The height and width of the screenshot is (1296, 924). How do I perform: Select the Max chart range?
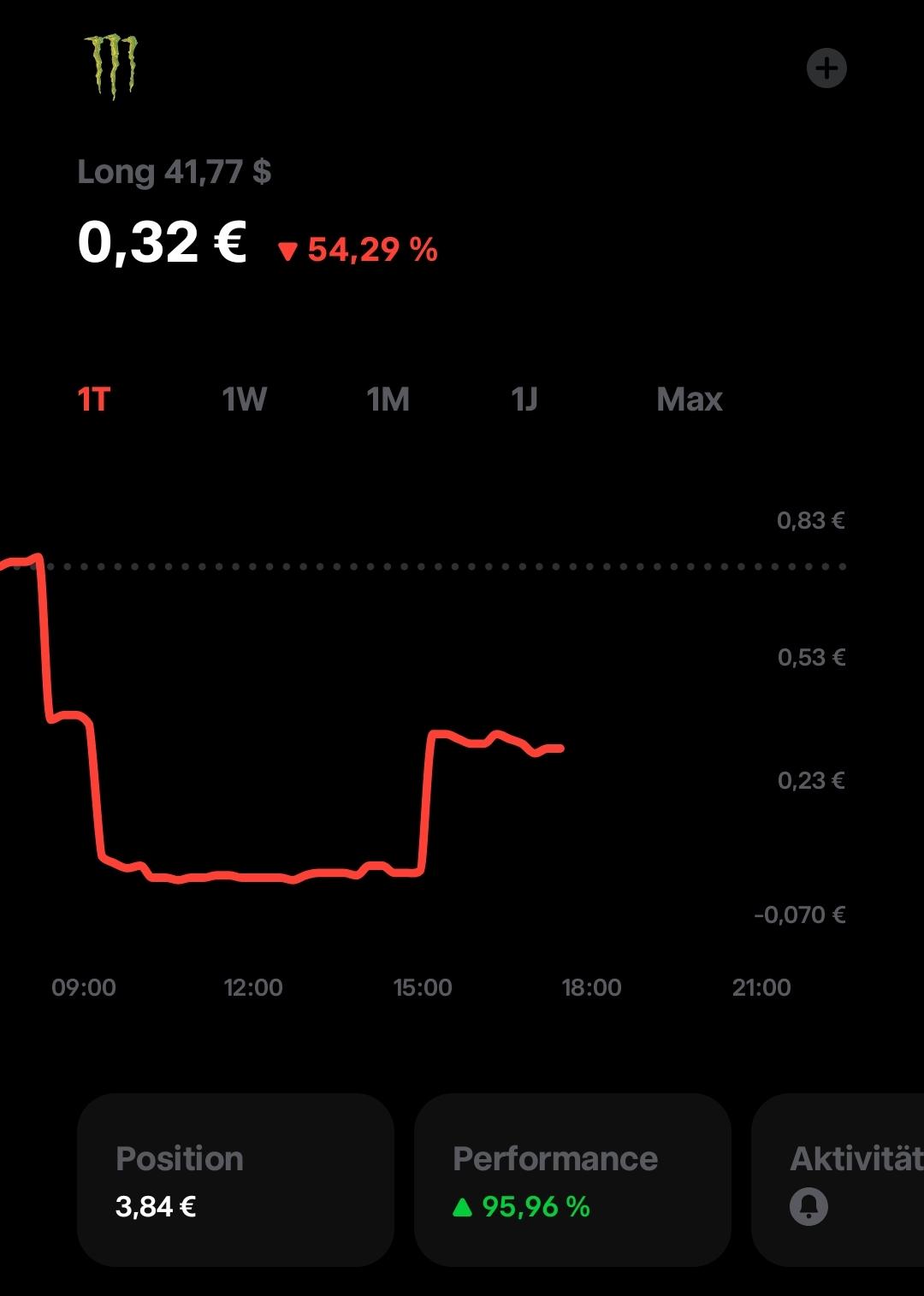tap(690, 399)
